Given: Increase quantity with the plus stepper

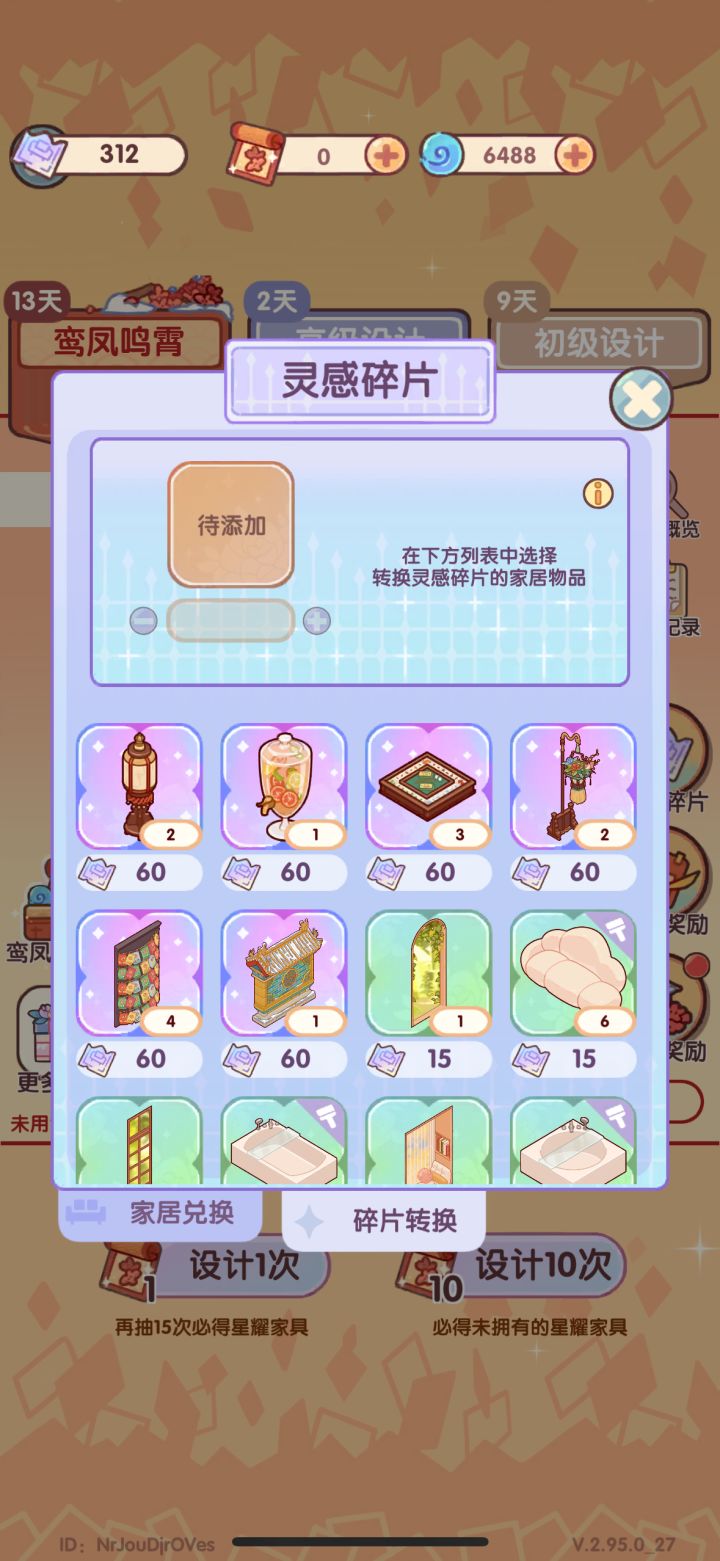Looking at the screenshot, I should 316,621.
